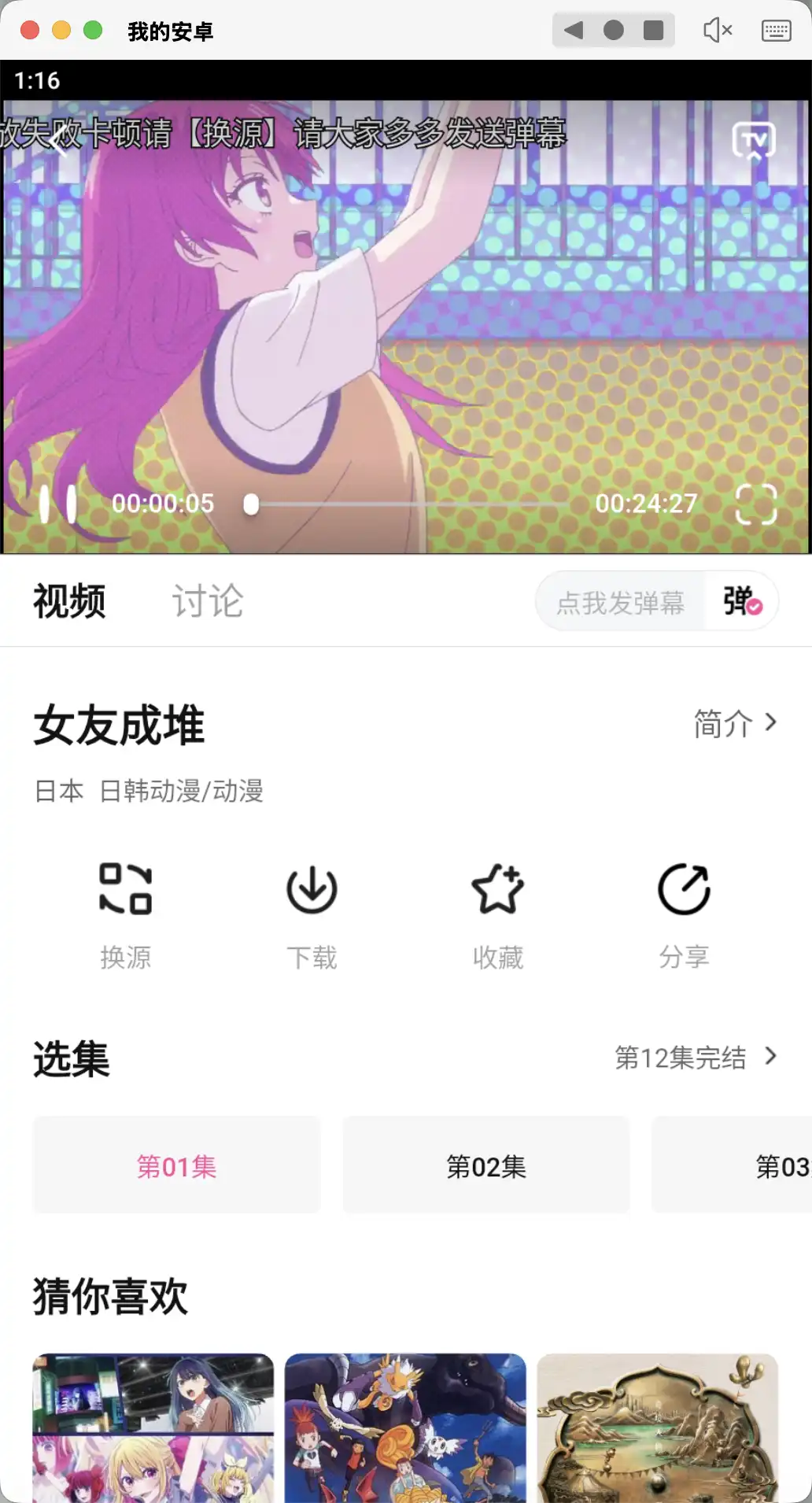812x1503 pixels.
Task: Pause the video with the pause control
Action: (x=59, y=504)
